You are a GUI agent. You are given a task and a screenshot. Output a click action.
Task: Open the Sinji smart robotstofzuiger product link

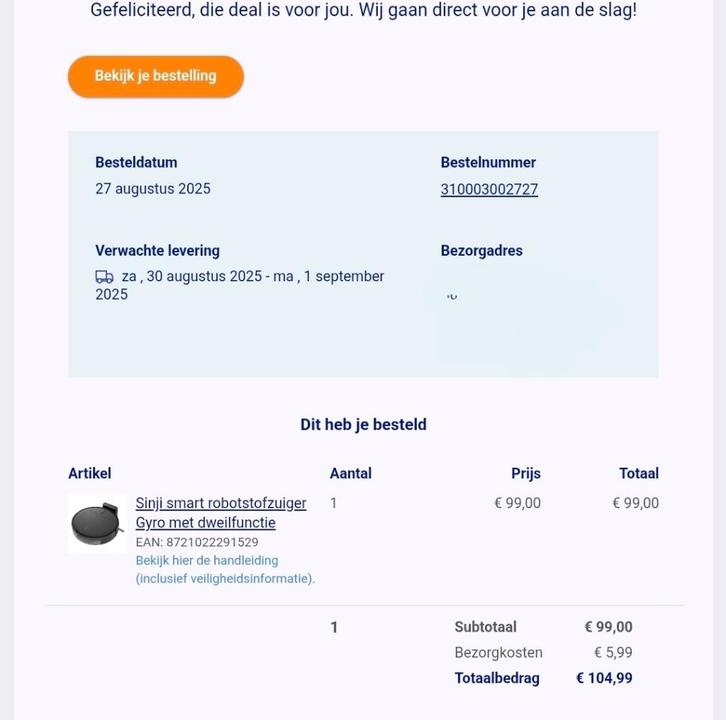coord(221,512)
